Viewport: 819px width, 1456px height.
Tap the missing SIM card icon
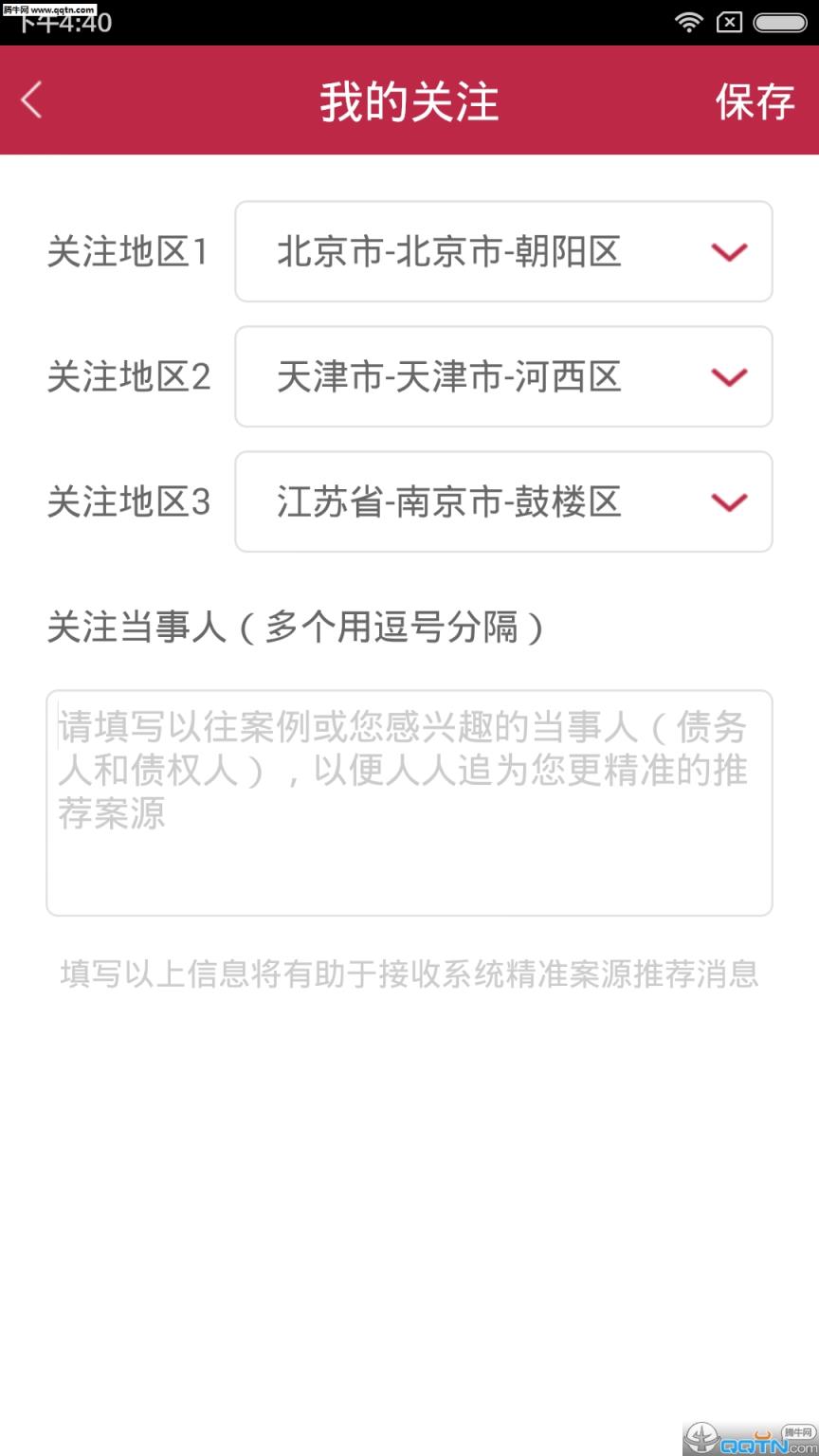[x=730, y=21]
